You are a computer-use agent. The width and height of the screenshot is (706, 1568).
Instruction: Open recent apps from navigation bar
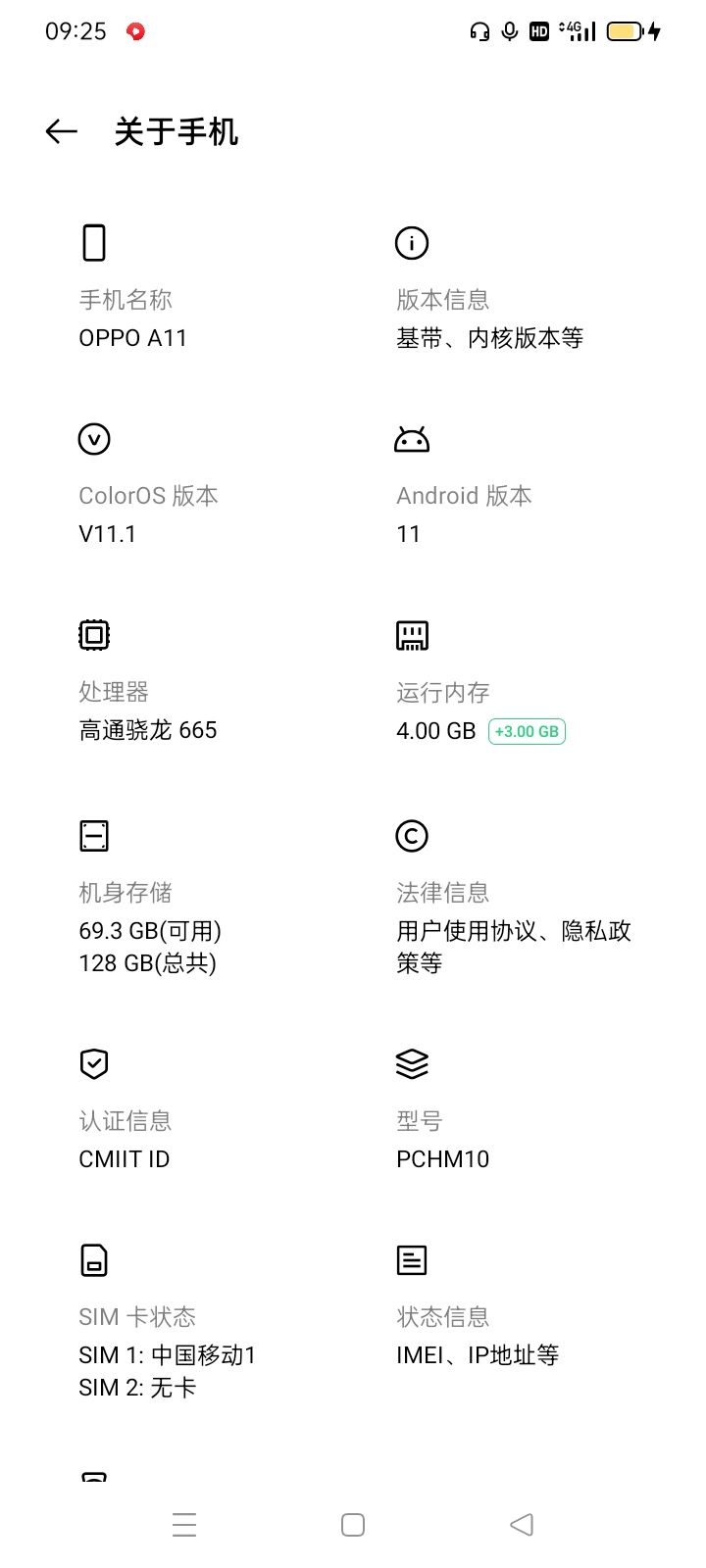[184, 1525]
